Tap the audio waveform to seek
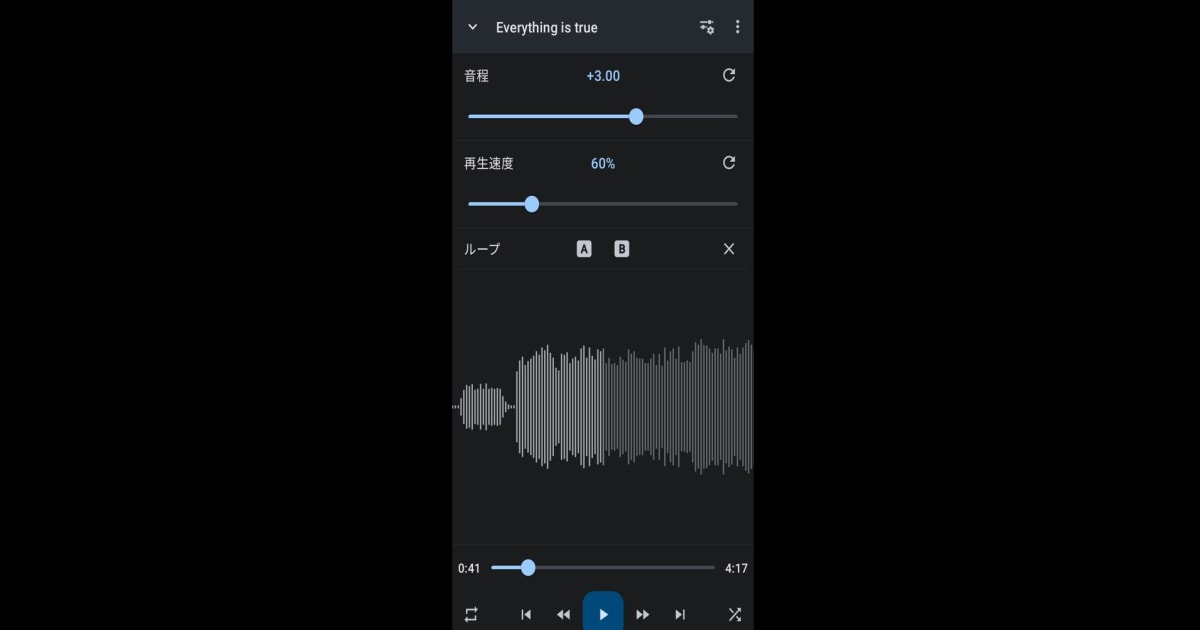 click(602, 407)
